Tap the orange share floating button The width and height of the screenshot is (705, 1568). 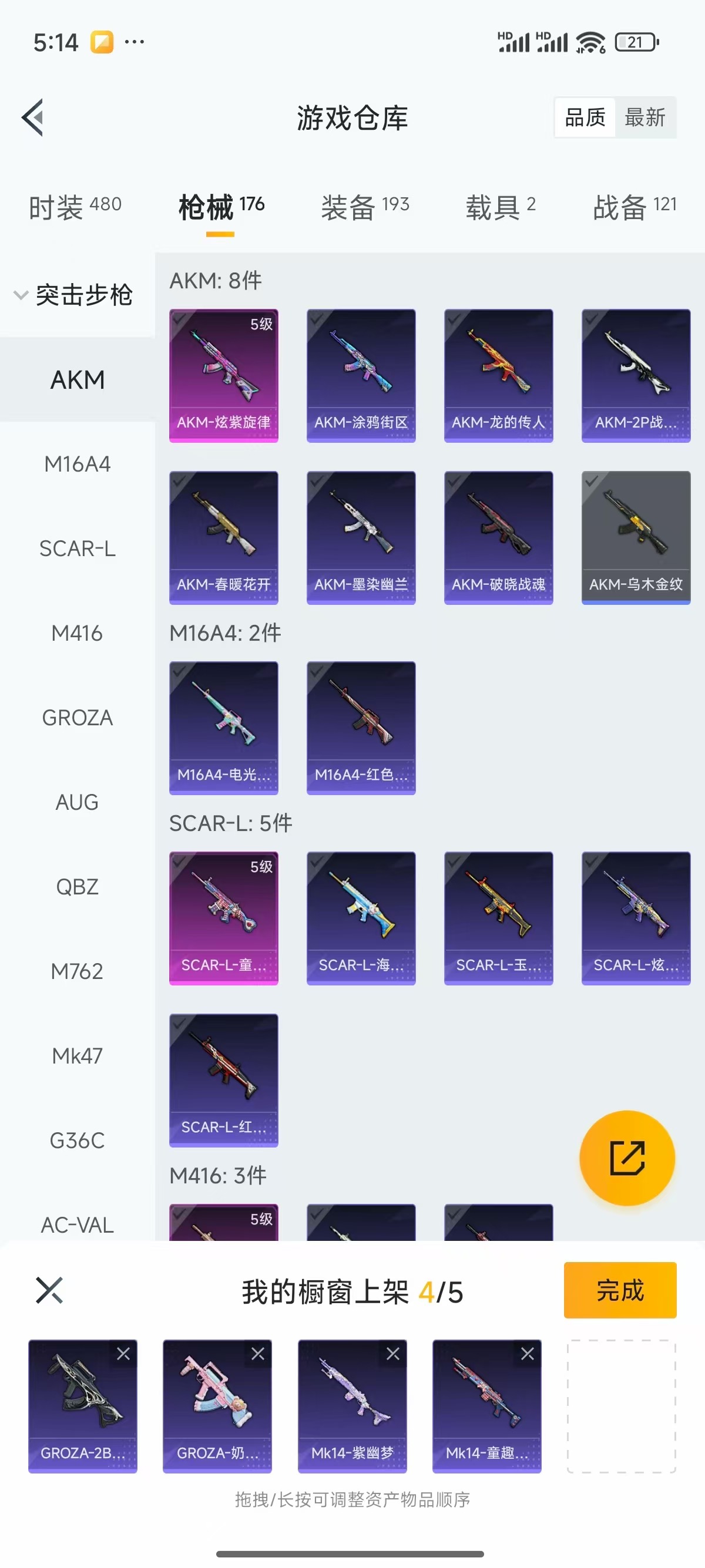(x=626, y=1158)
